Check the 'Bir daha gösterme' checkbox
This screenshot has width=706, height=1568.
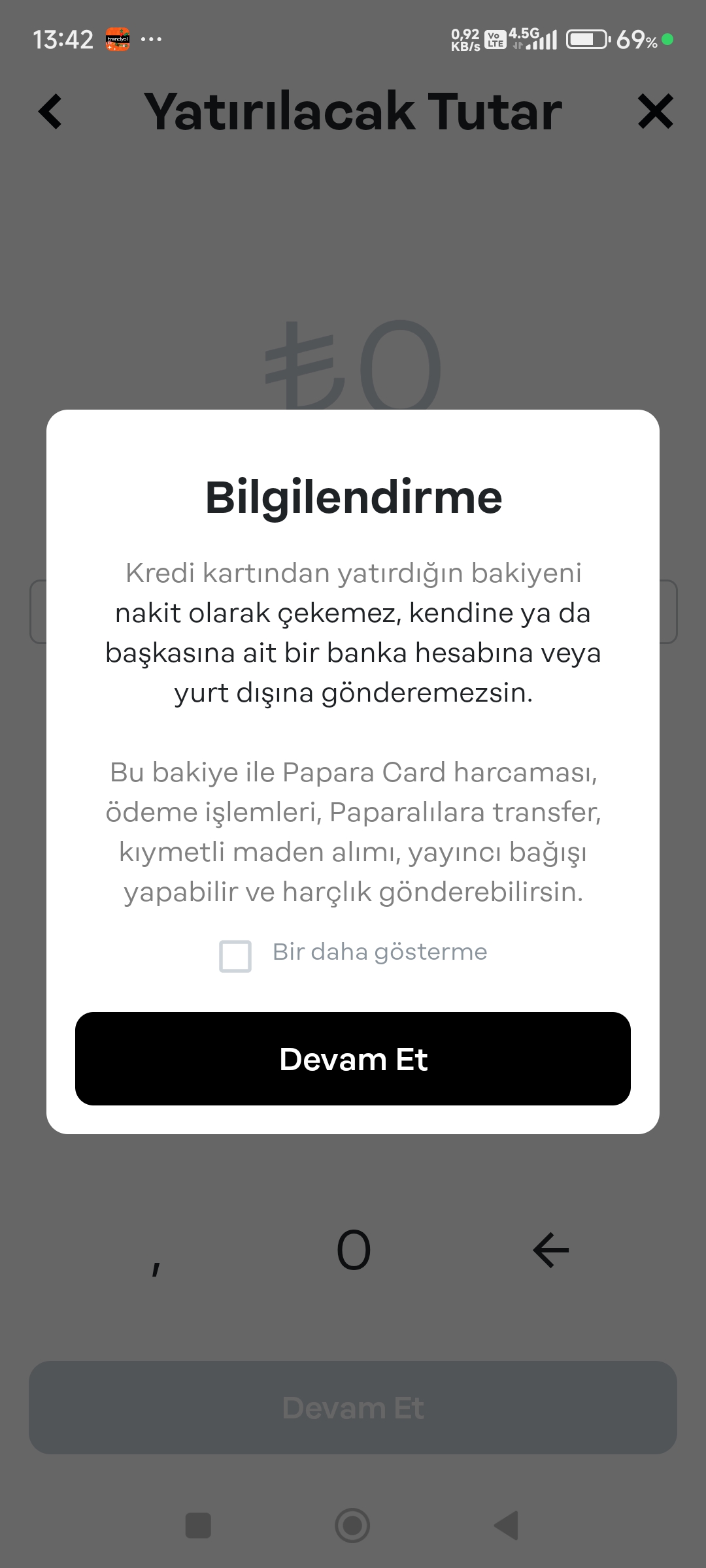tap(235, 956)
